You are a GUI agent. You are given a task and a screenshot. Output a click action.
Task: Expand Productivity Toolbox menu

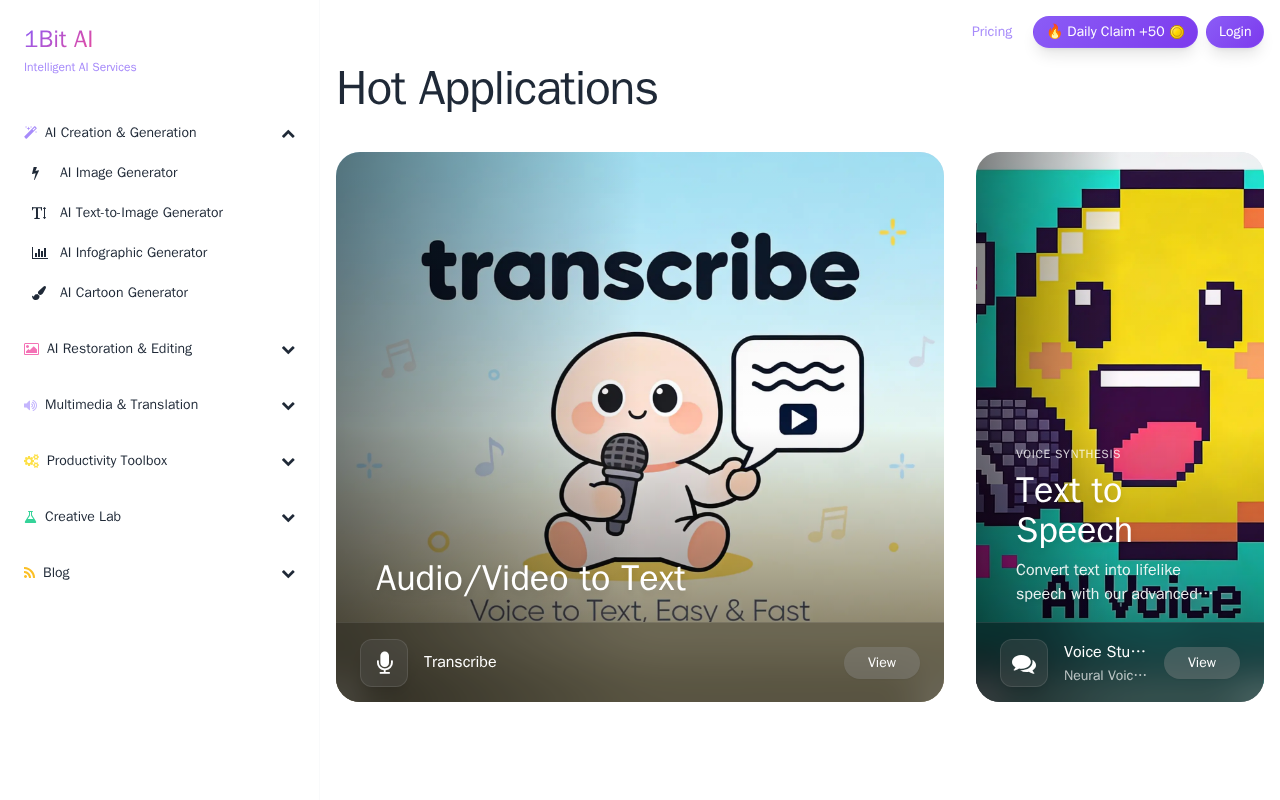(x=160, y=461)
